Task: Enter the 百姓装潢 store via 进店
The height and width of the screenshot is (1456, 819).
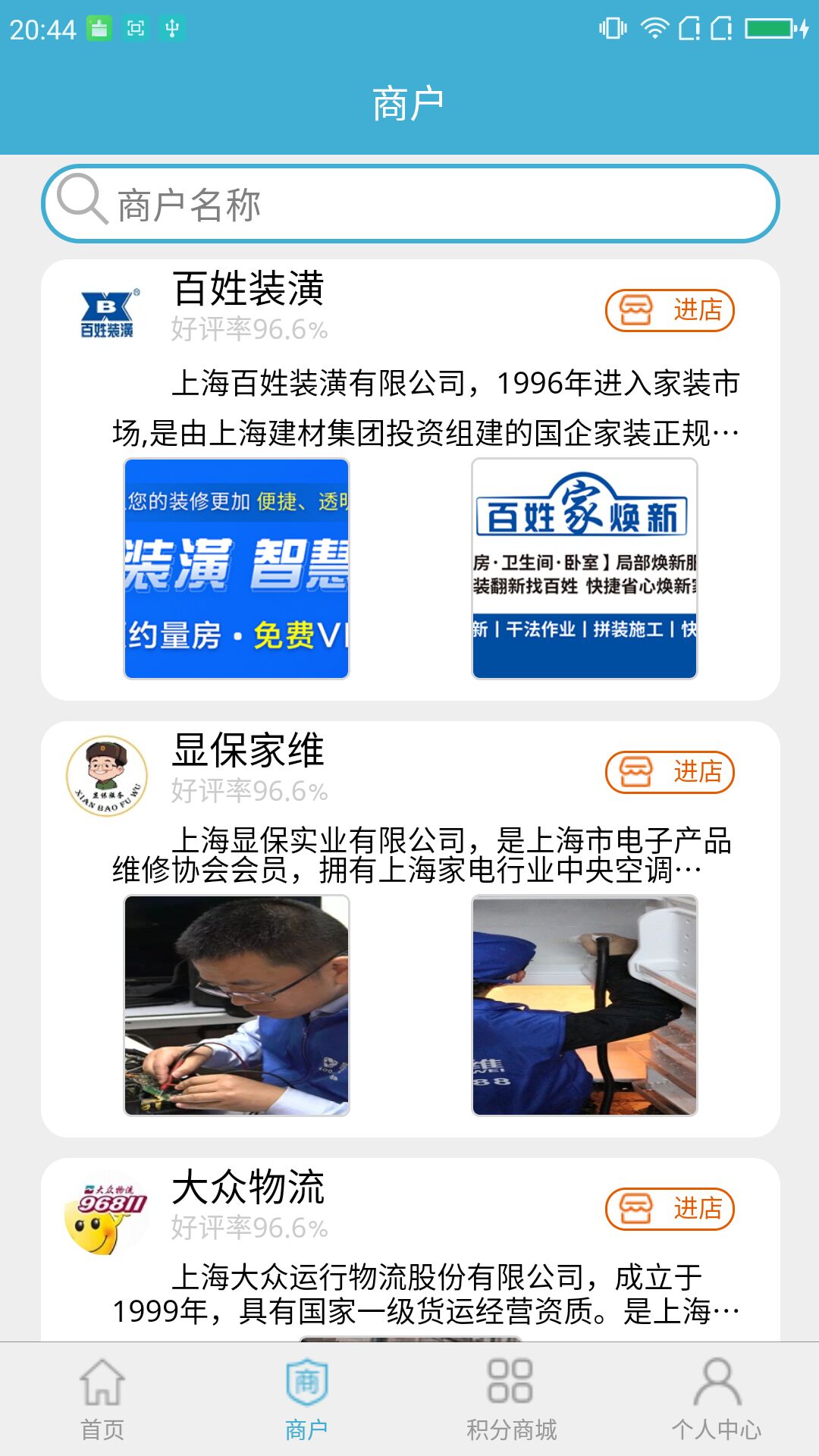Action: [670, 310]
